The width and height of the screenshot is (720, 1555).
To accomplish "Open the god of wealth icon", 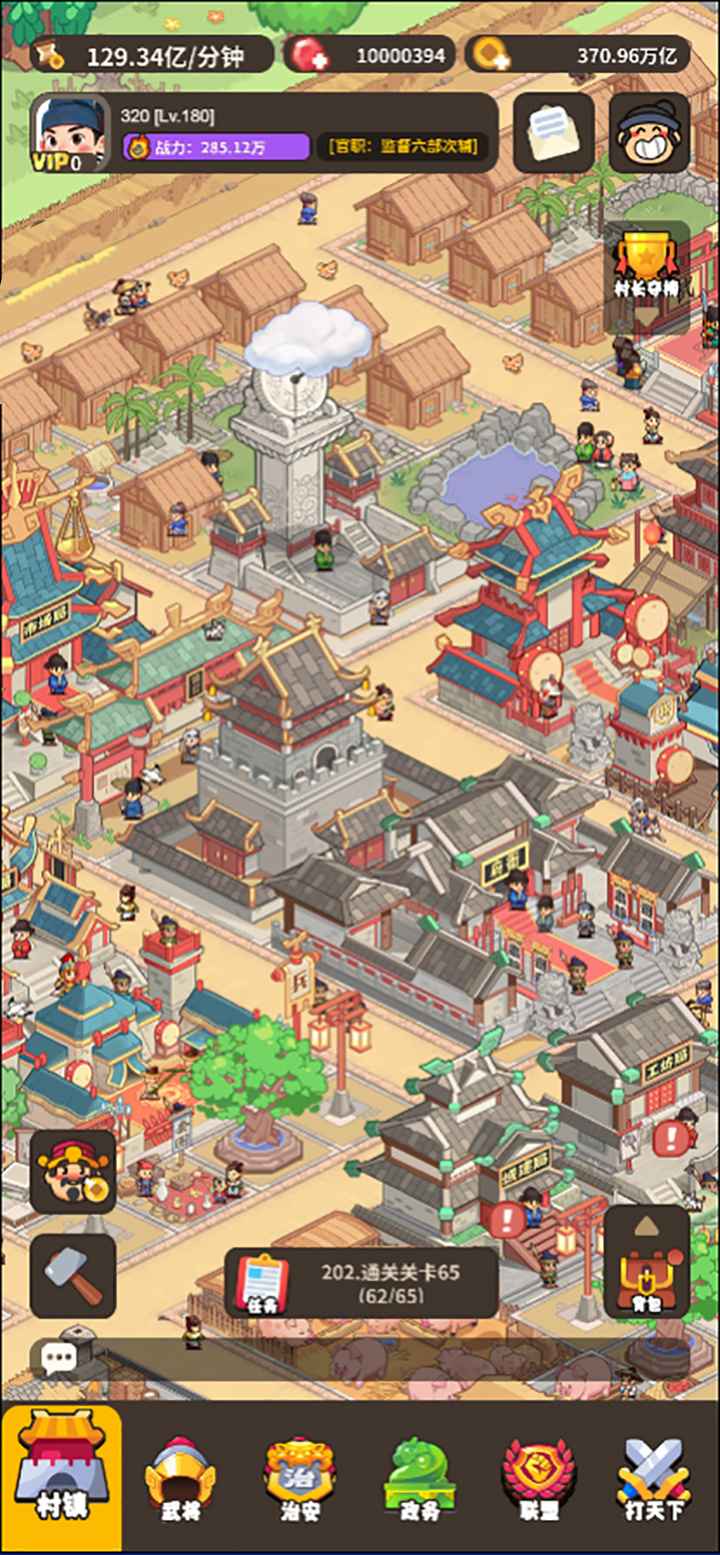I will (72, 1171).
